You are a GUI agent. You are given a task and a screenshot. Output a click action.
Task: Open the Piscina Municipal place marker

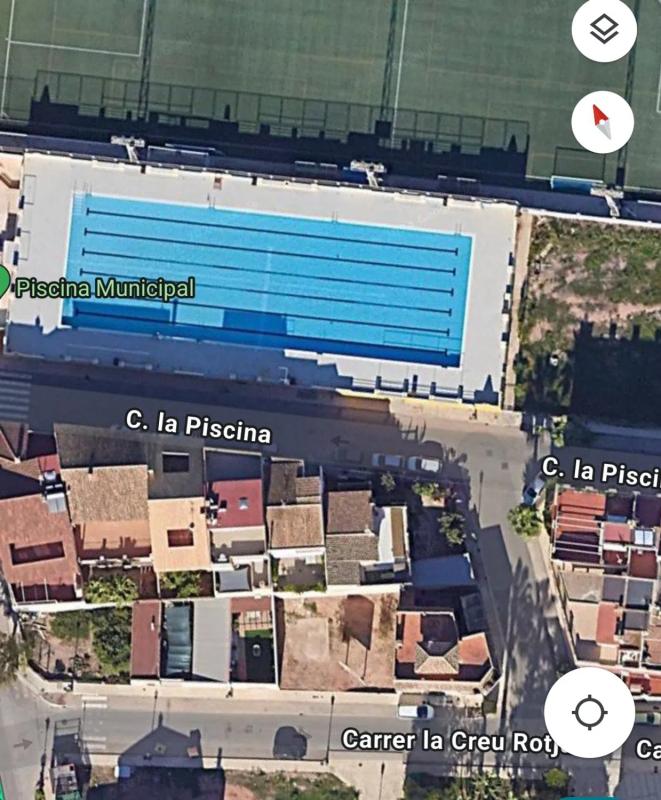pyautogui.click(x=3, y=284)
